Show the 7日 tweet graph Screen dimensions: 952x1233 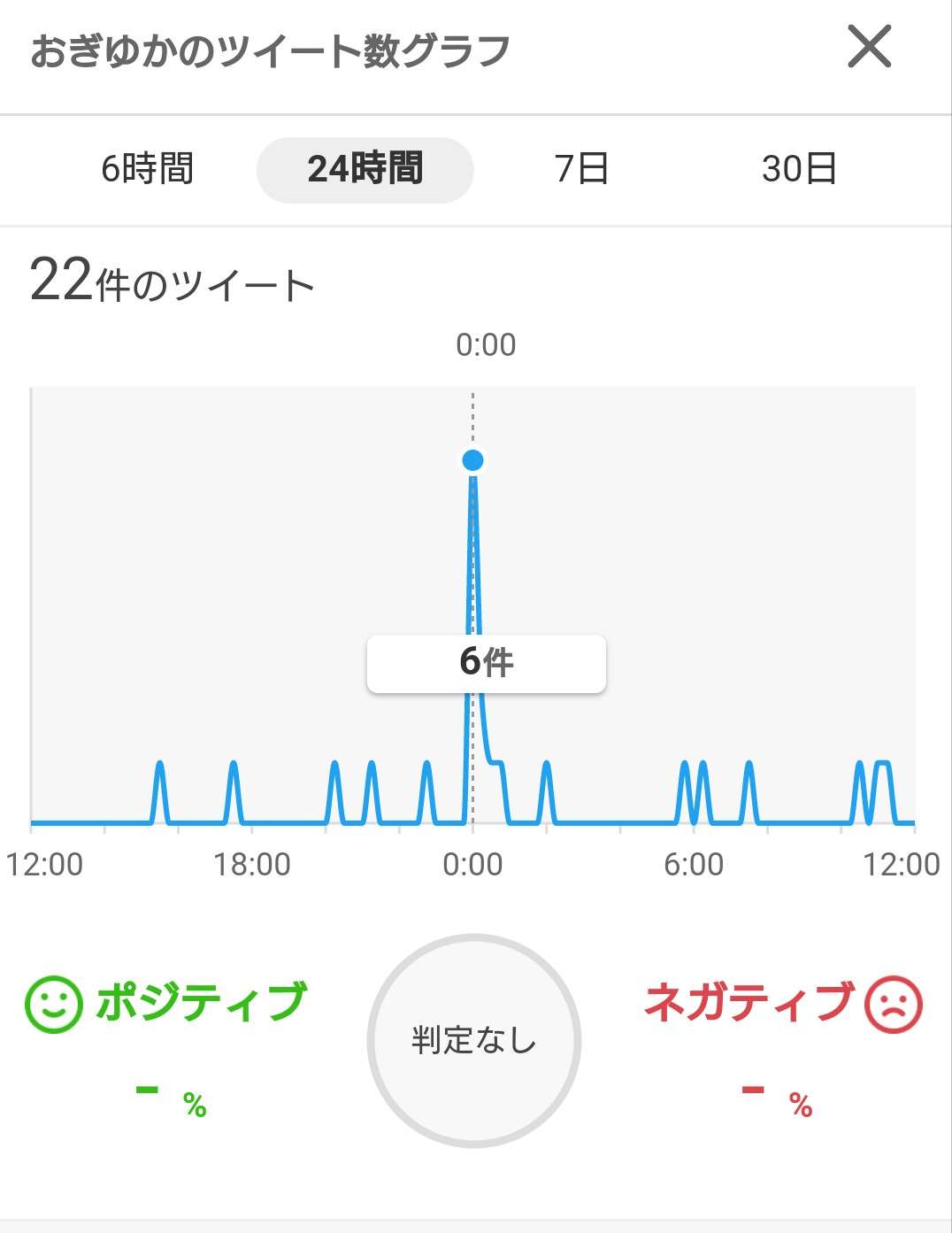click(581, 169)
